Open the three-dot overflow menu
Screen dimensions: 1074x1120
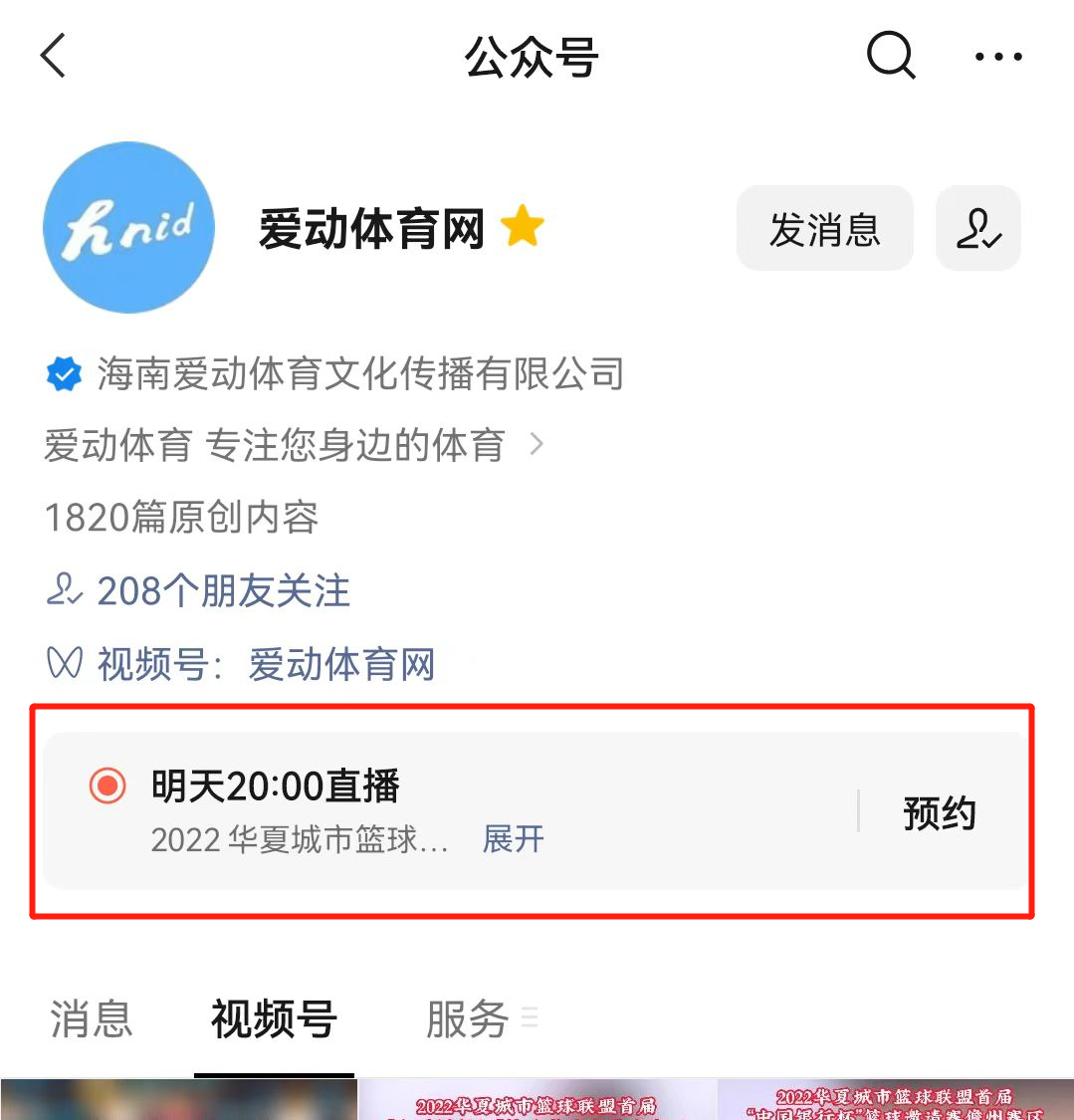pyautogui.click(x=998, y=57)
